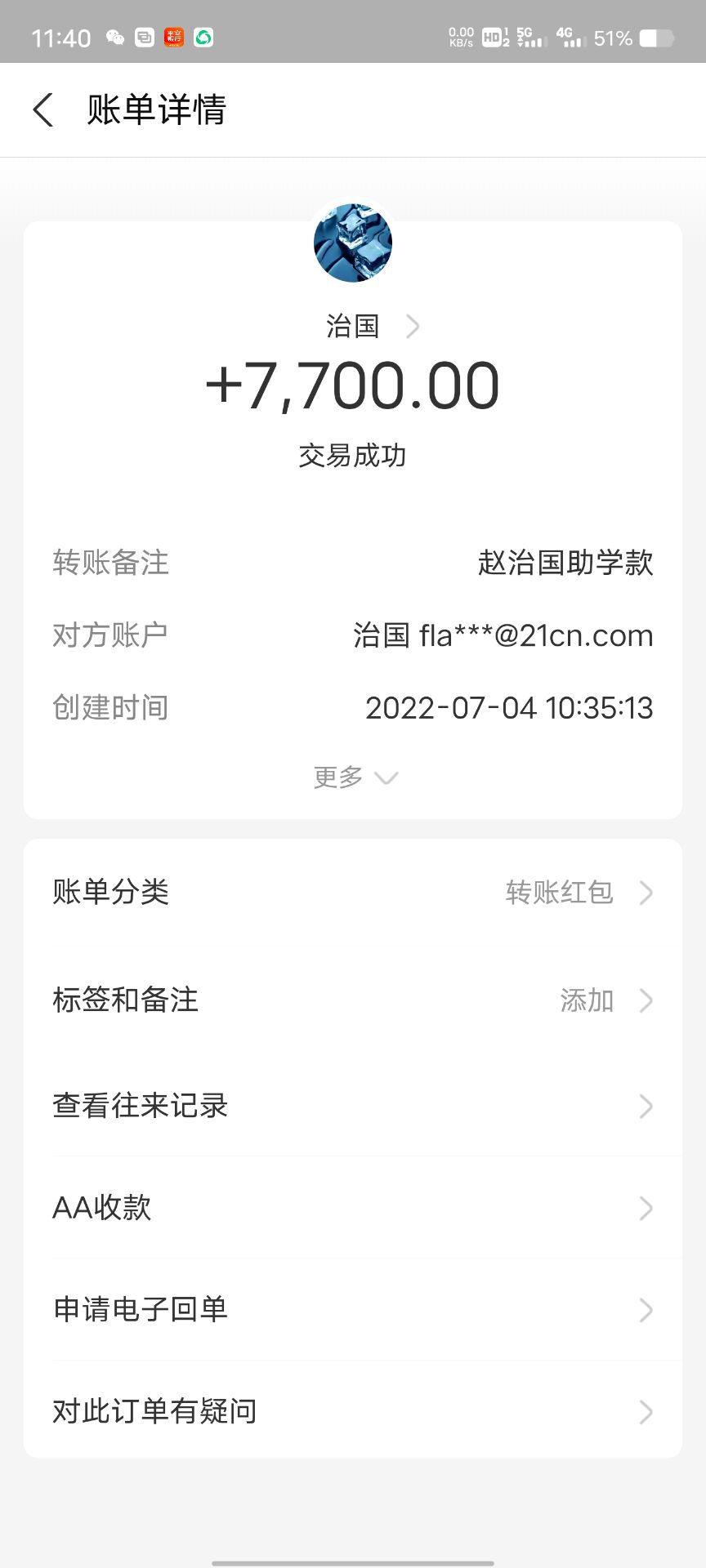706x1568 pixels.
Task: Expand the 更多 section for more details
Action: click(353, 777)
